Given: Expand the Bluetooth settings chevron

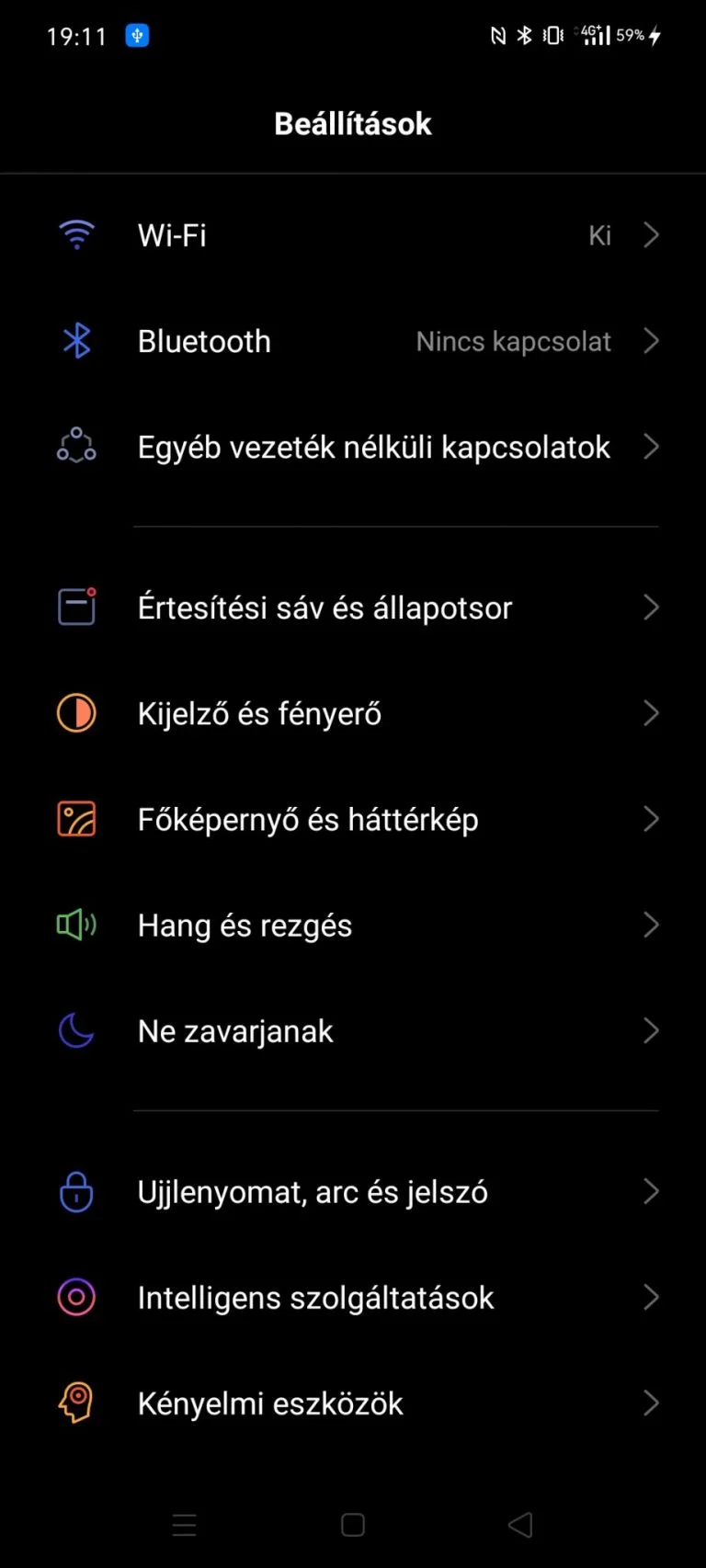Looking at the screenshot, I should point(651,341).
